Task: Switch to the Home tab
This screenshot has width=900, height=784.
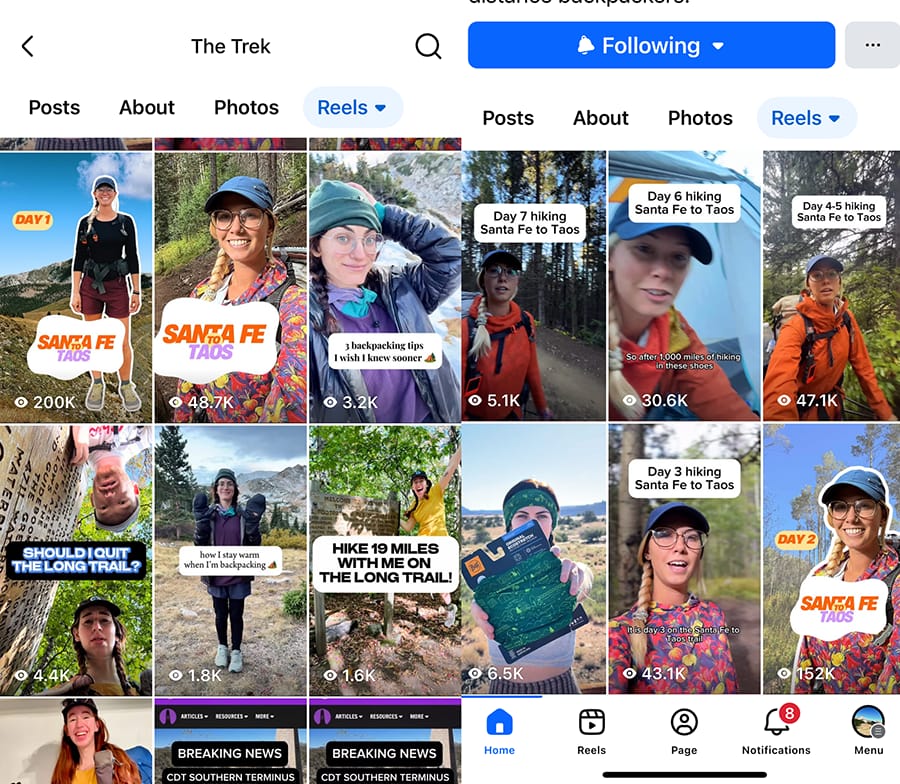Action: point(499,732)
